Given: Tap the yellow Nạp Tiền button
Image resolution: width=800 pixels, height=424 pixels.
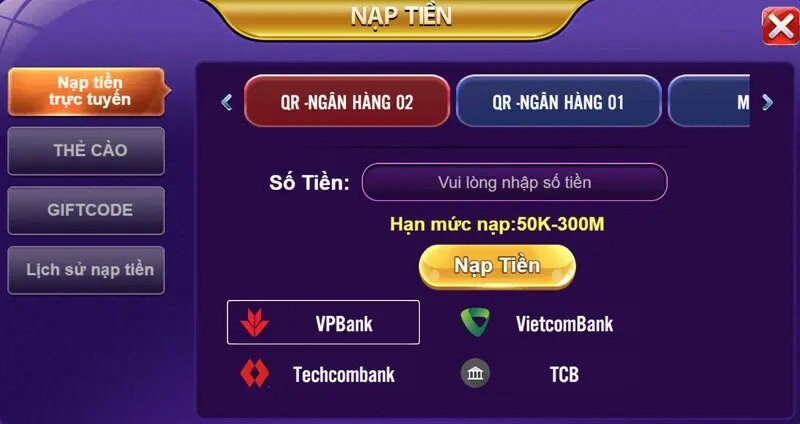Looking at the screenshot, I should tap(497, 266).
